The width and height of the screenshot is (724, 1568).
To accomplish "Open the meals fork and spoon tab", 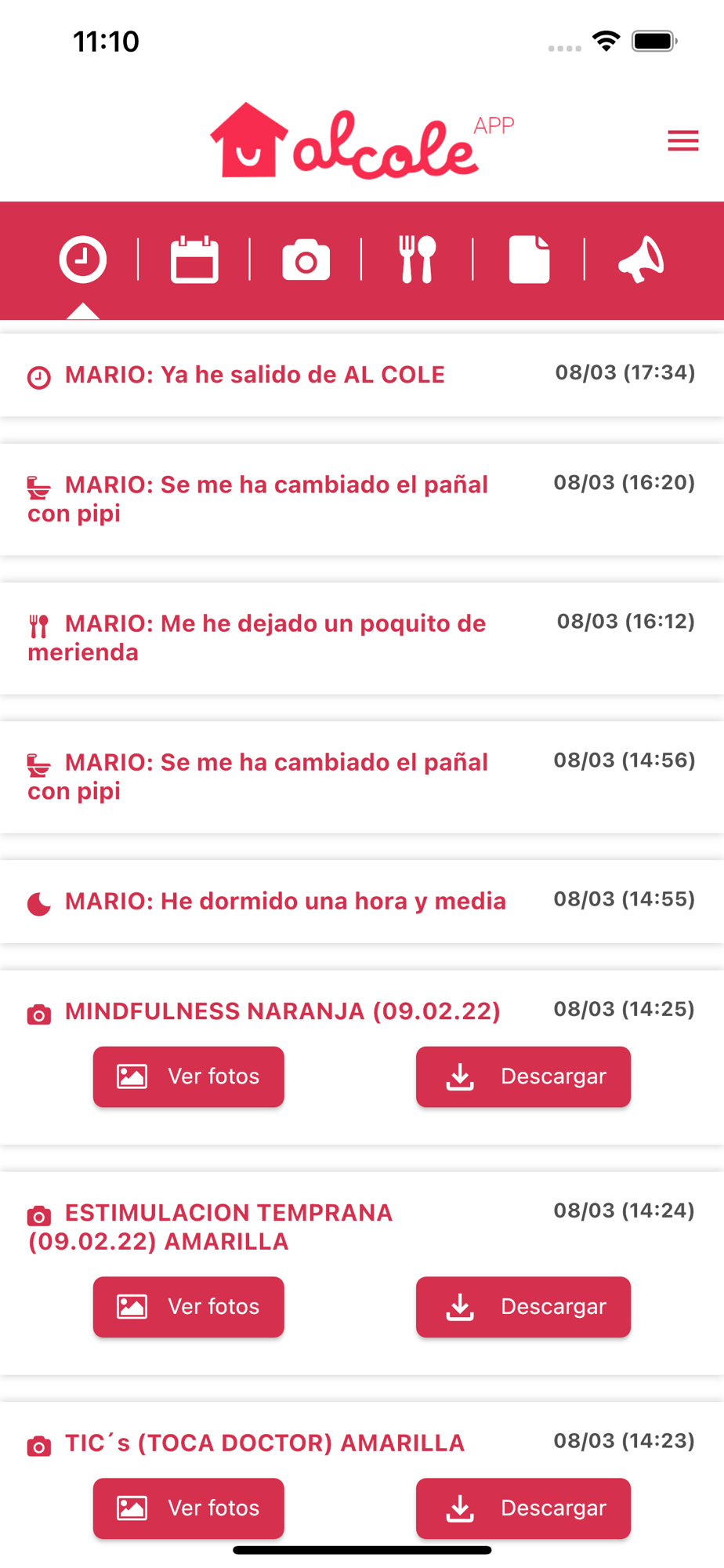I will [417, 260].
